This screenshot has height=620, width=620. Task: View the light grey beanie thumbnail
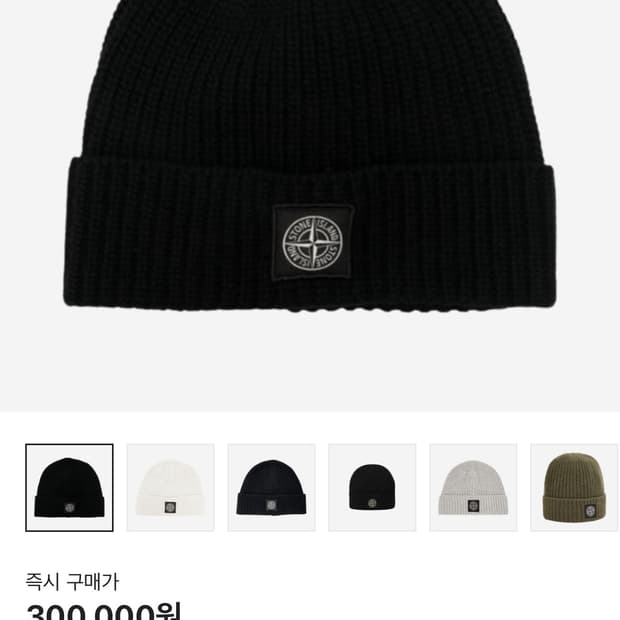[x=473, y=488]
